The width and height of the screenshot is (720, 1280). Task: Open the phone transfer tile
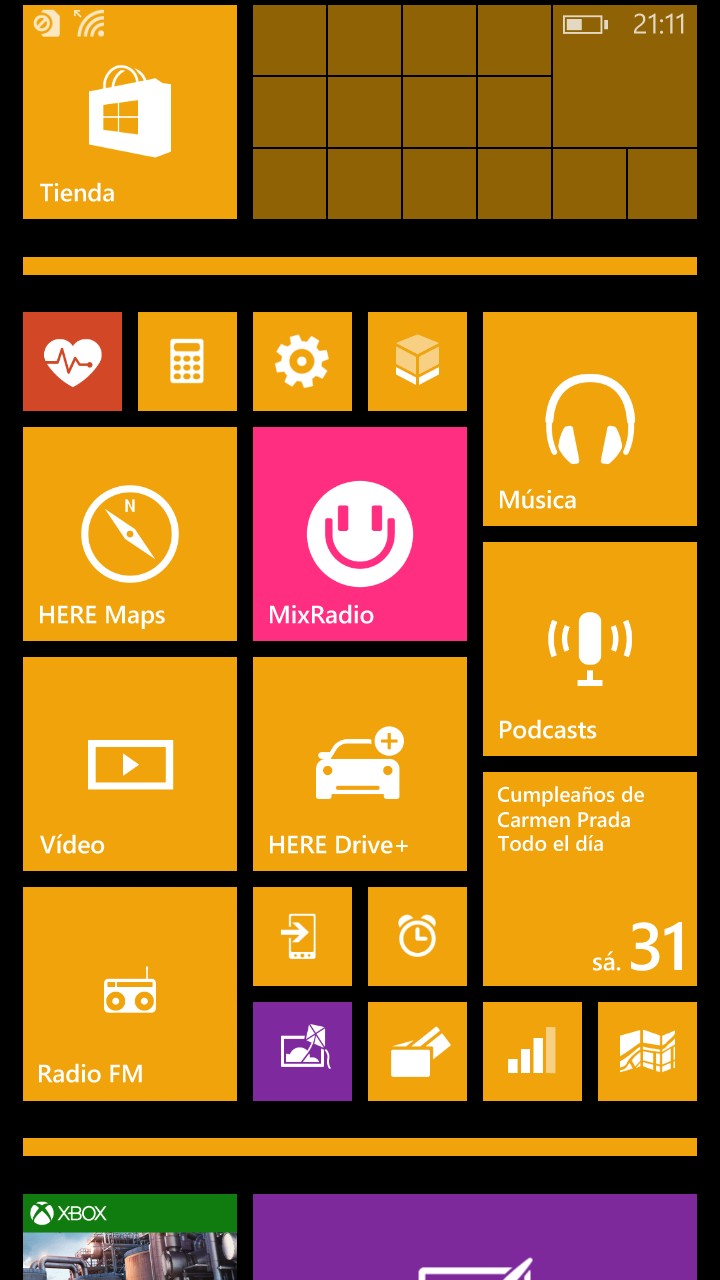pyautogui.click(x=302, y=936)
